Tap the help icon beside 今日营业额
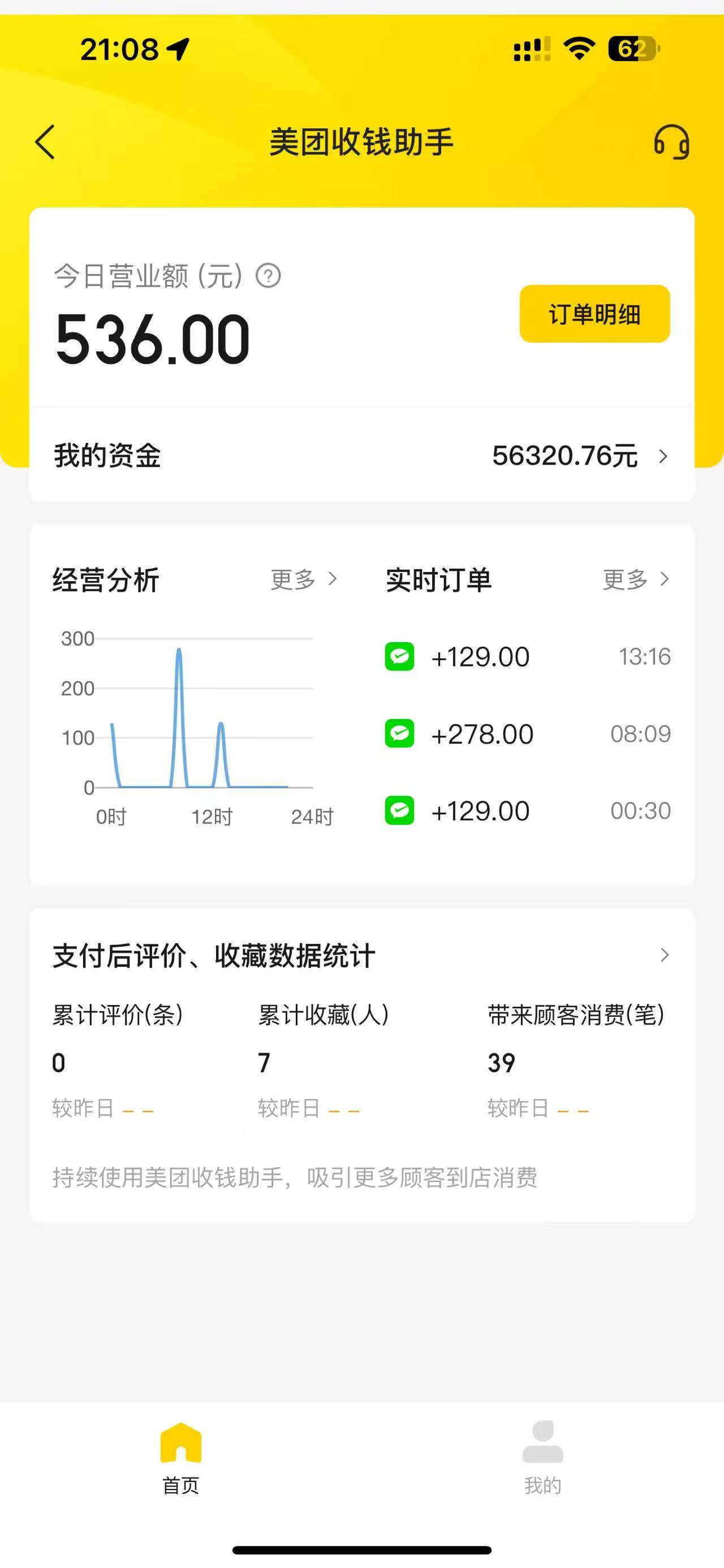724x1568 pixels. (x=268, y=276)
